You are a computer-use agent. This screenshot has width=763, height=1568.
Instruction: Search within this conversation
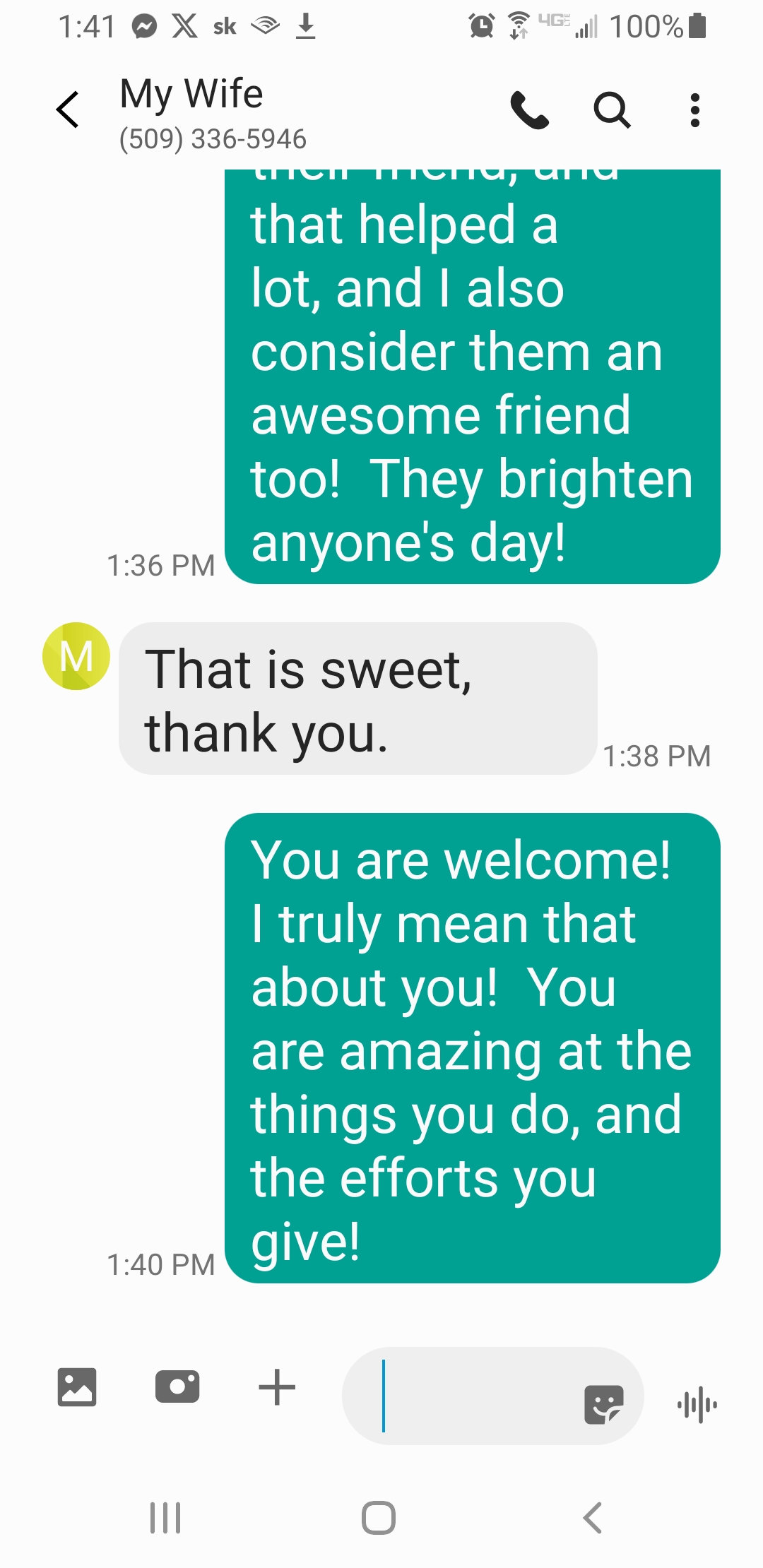point(612,110)
